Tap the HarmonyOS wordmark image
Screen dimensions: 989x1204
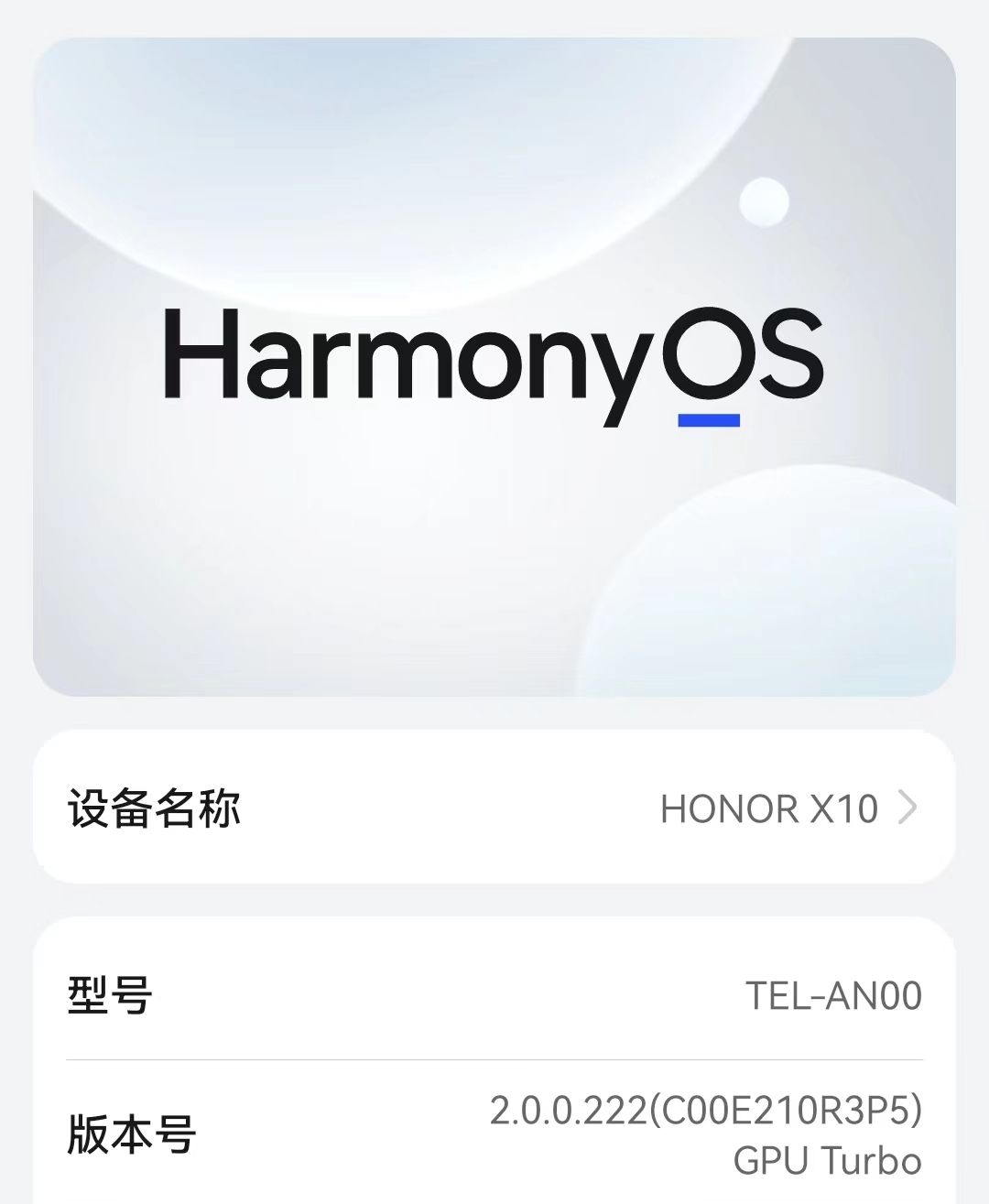click(494, 362)
